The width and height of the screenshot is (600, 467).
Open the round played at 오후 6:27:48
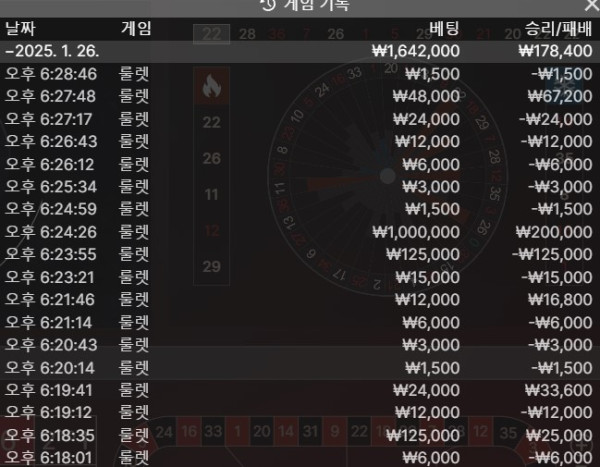300,96
